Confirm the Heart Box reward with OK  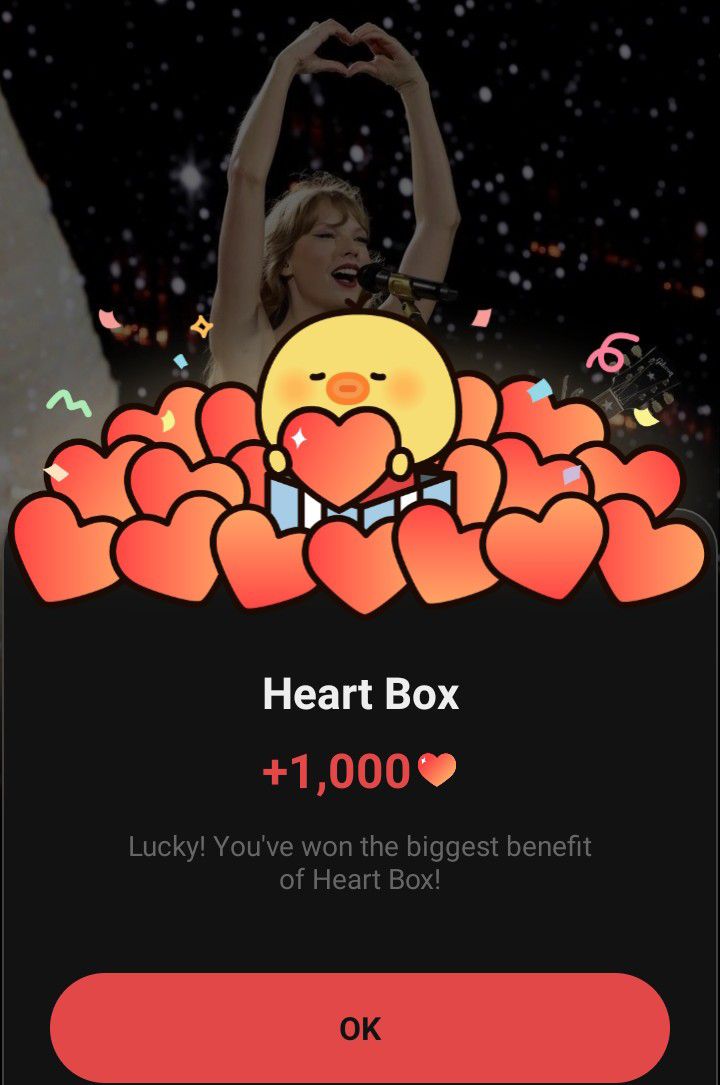pos(360,1028)
